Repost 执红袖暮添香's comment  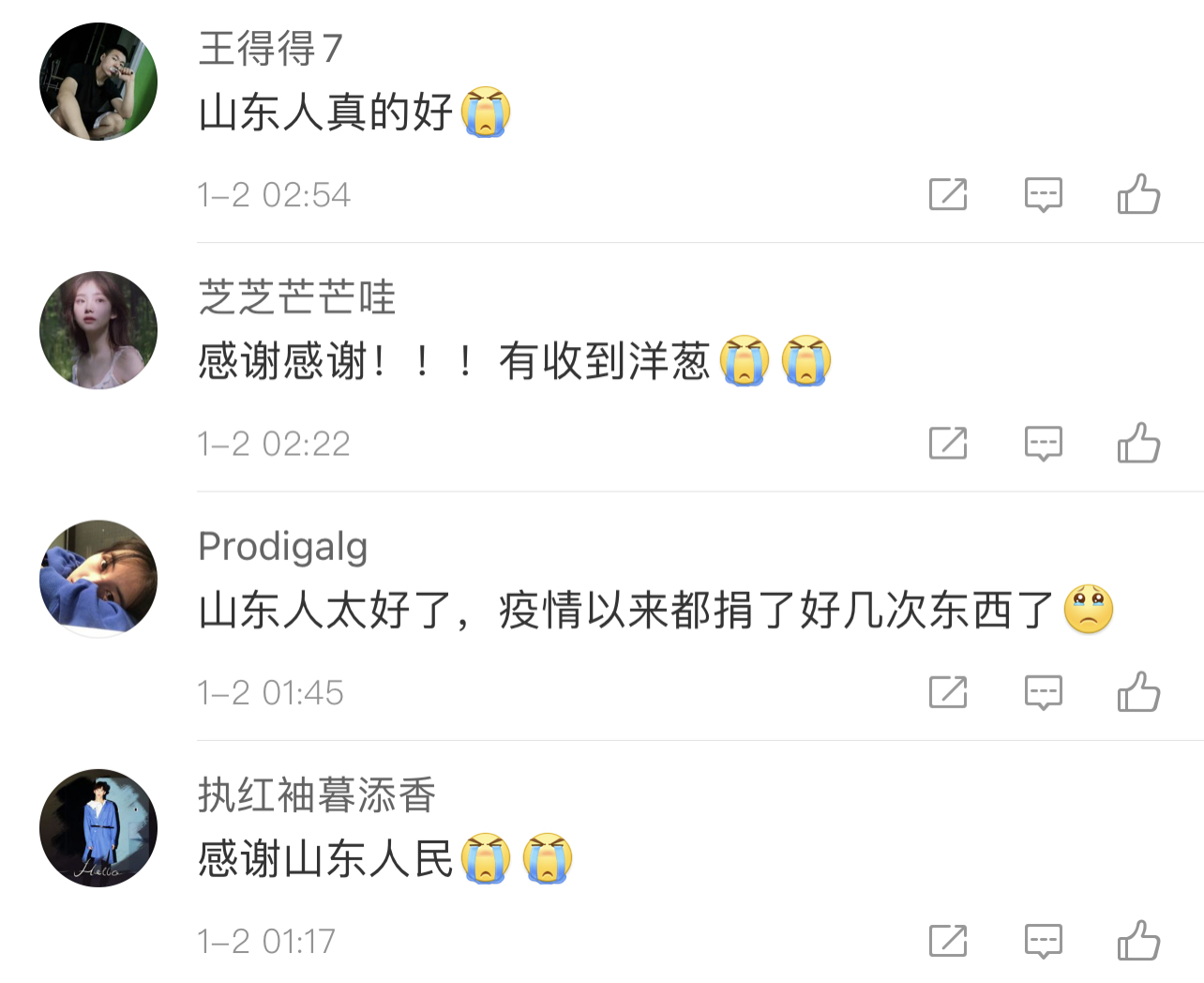[948, 941]
